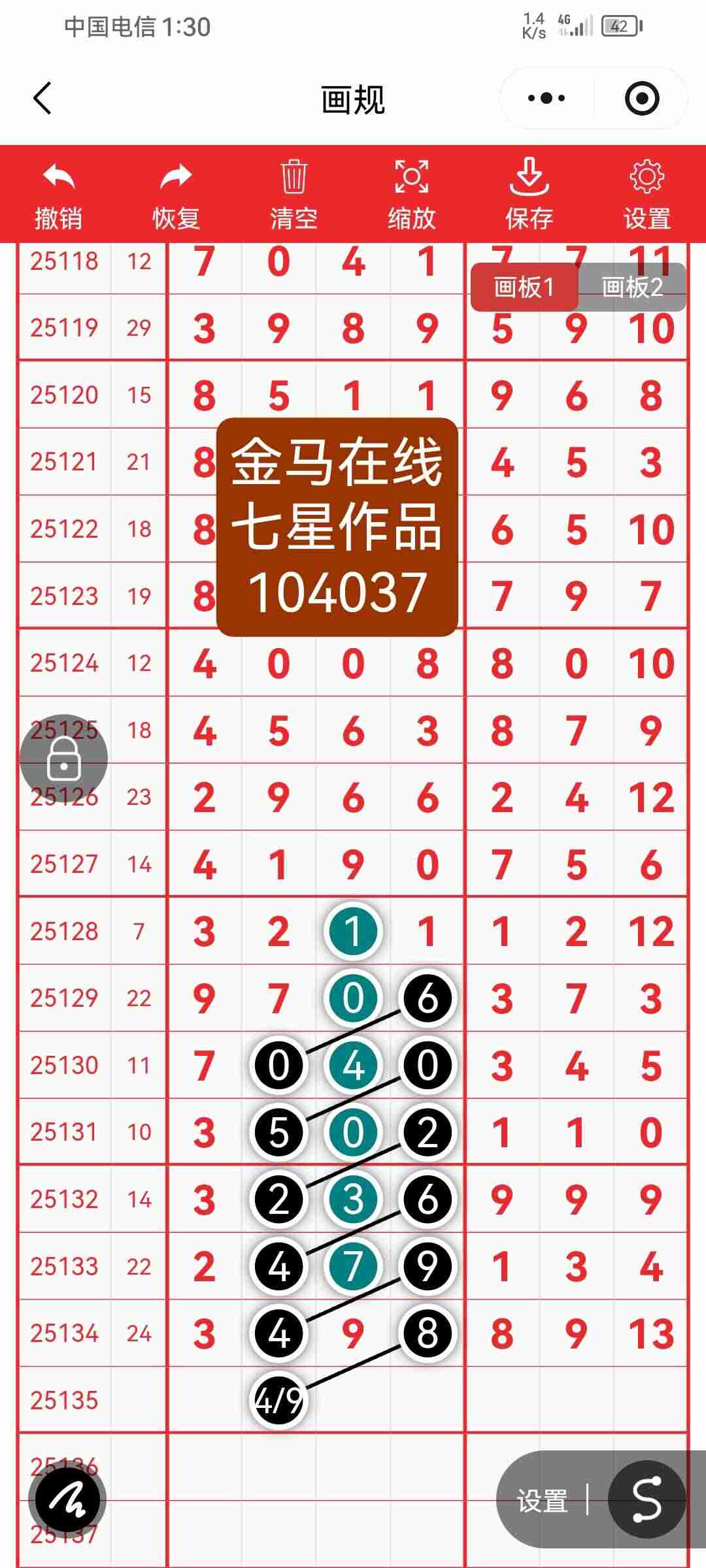Viewport: 706px width, 1568px height.
Task: Click the 撤销 undo icon
Action: coord(58,177)
